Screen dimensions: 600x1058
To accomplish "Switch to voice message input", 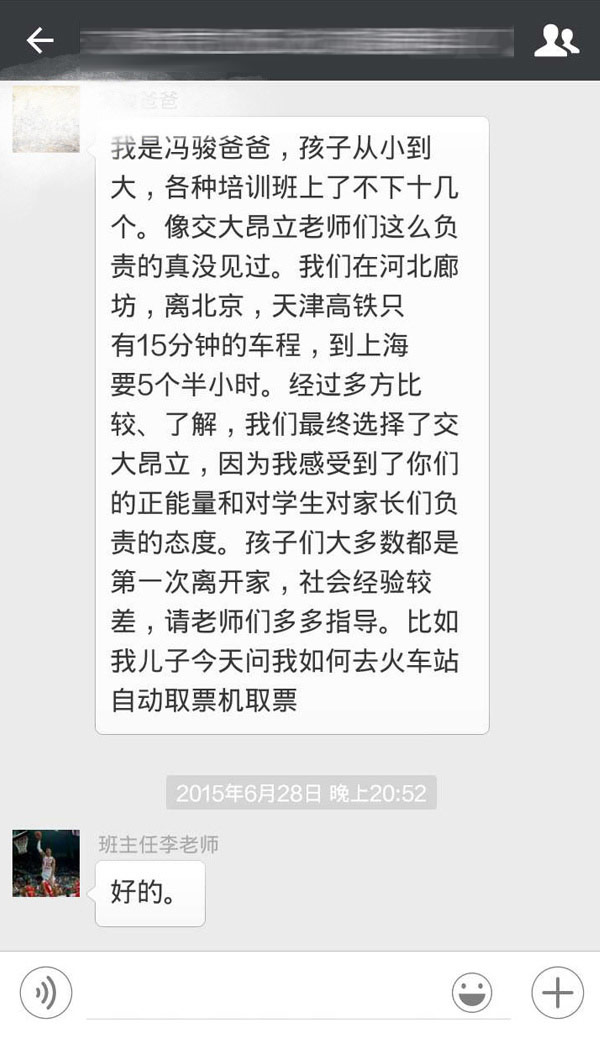I will point(46,993).
